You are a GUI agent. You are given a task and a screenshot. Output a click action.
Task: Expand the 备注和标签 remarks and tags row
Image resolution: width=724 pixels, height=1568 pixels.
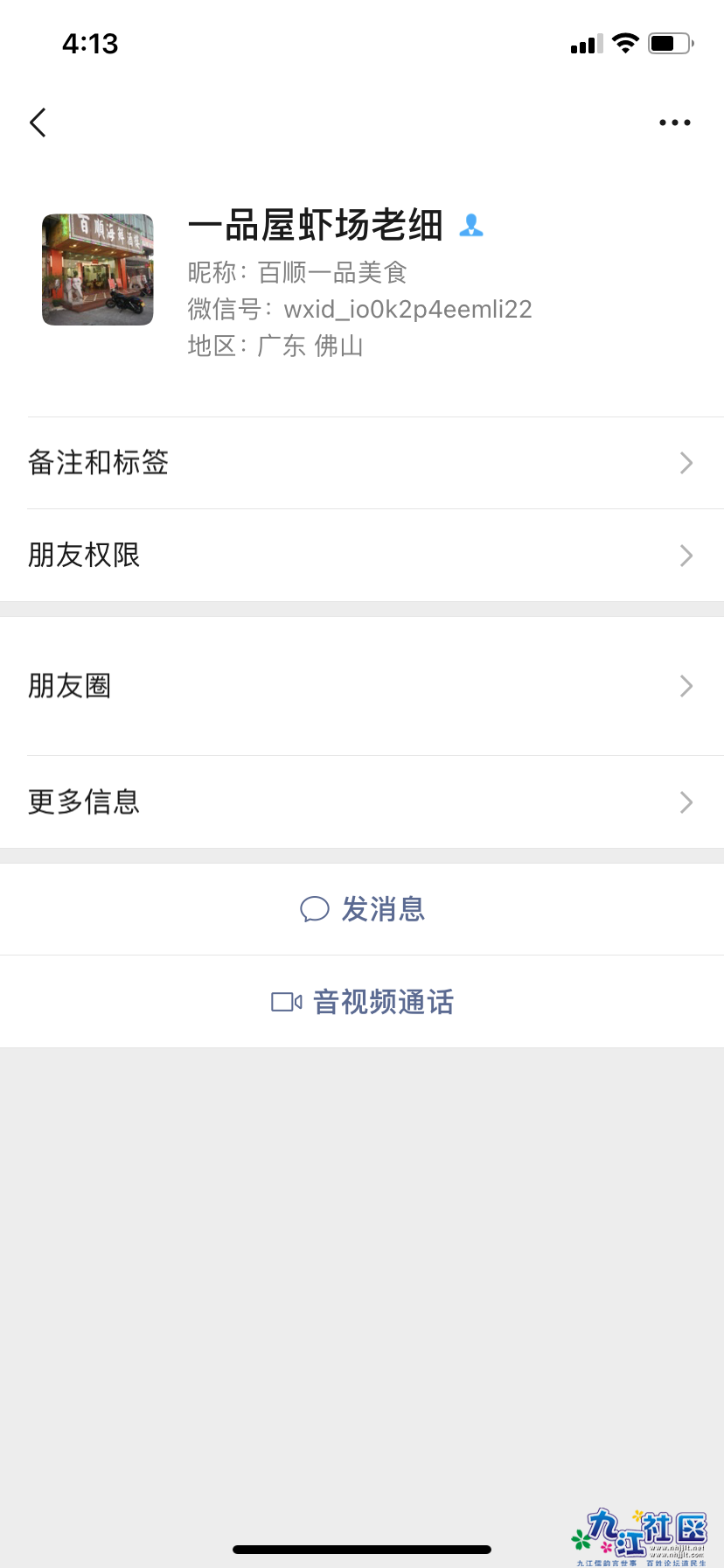pyautogui.click(x=362, y=463)
